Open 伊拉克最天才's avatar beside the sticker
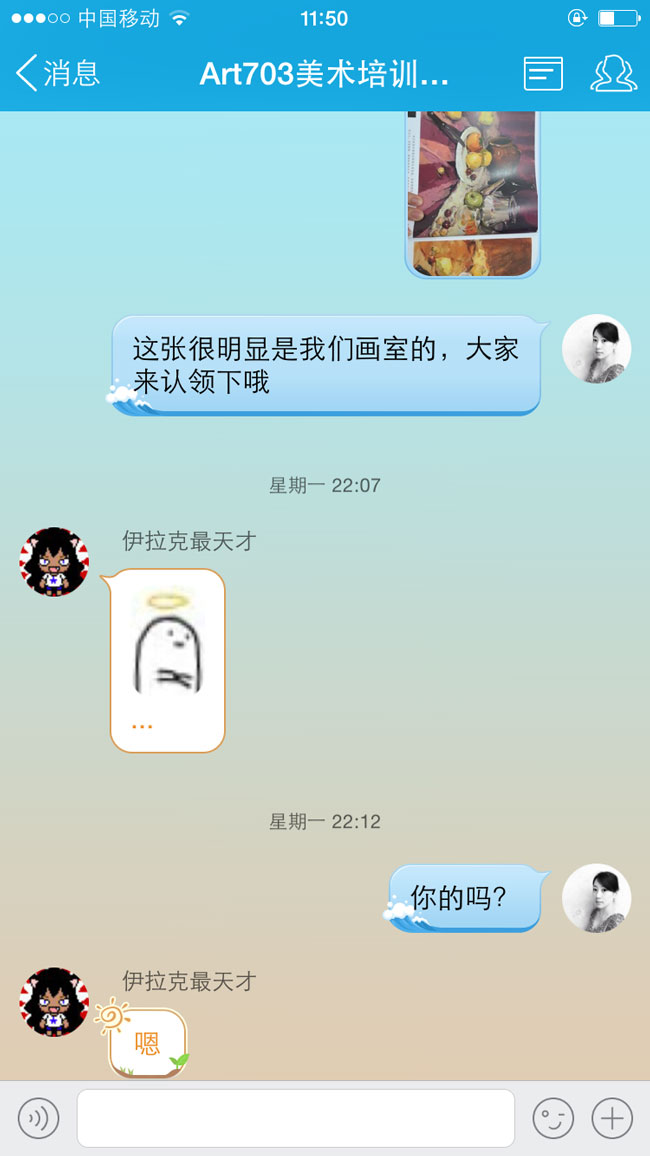The height and width of the screenshot is (1156, 650). 54,562
